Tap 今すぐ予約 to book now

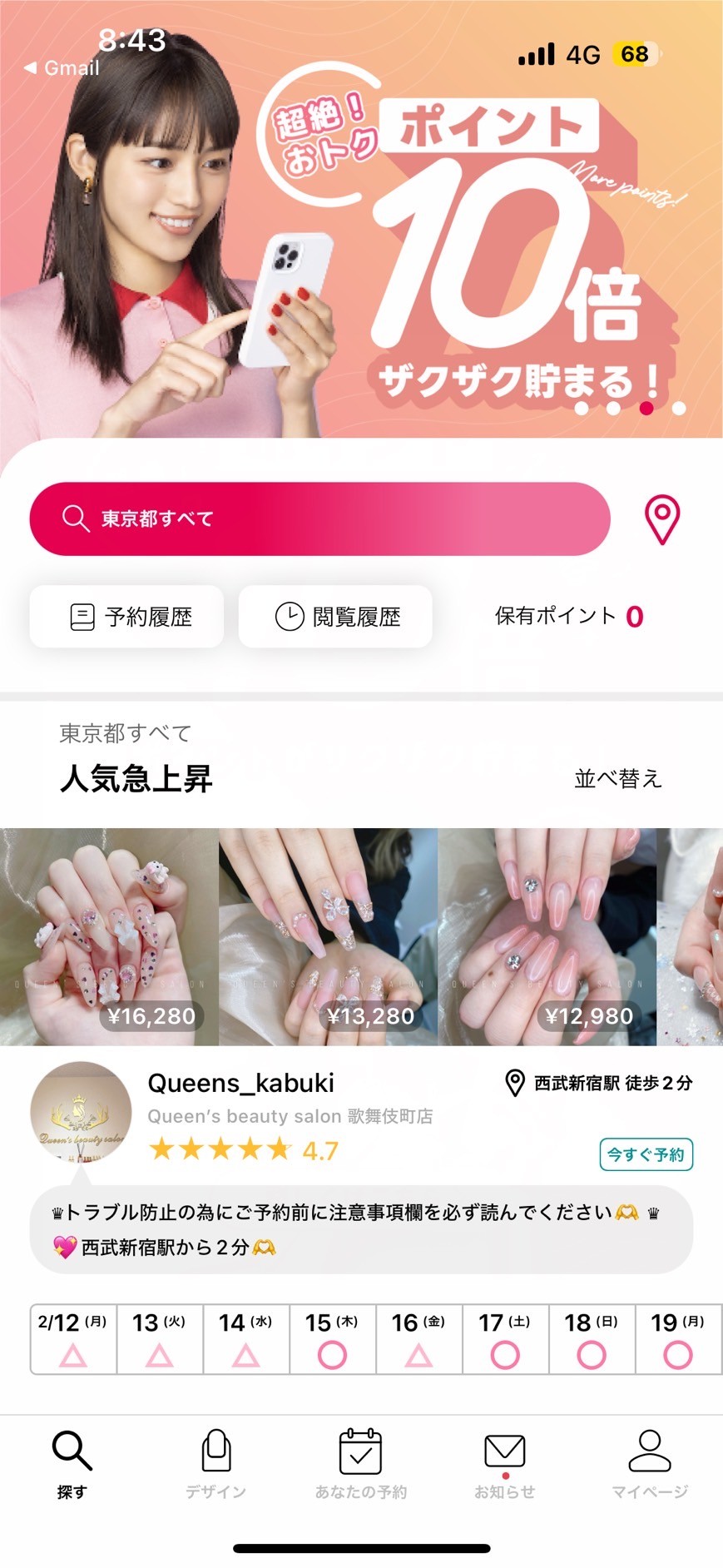(646, 1154)
